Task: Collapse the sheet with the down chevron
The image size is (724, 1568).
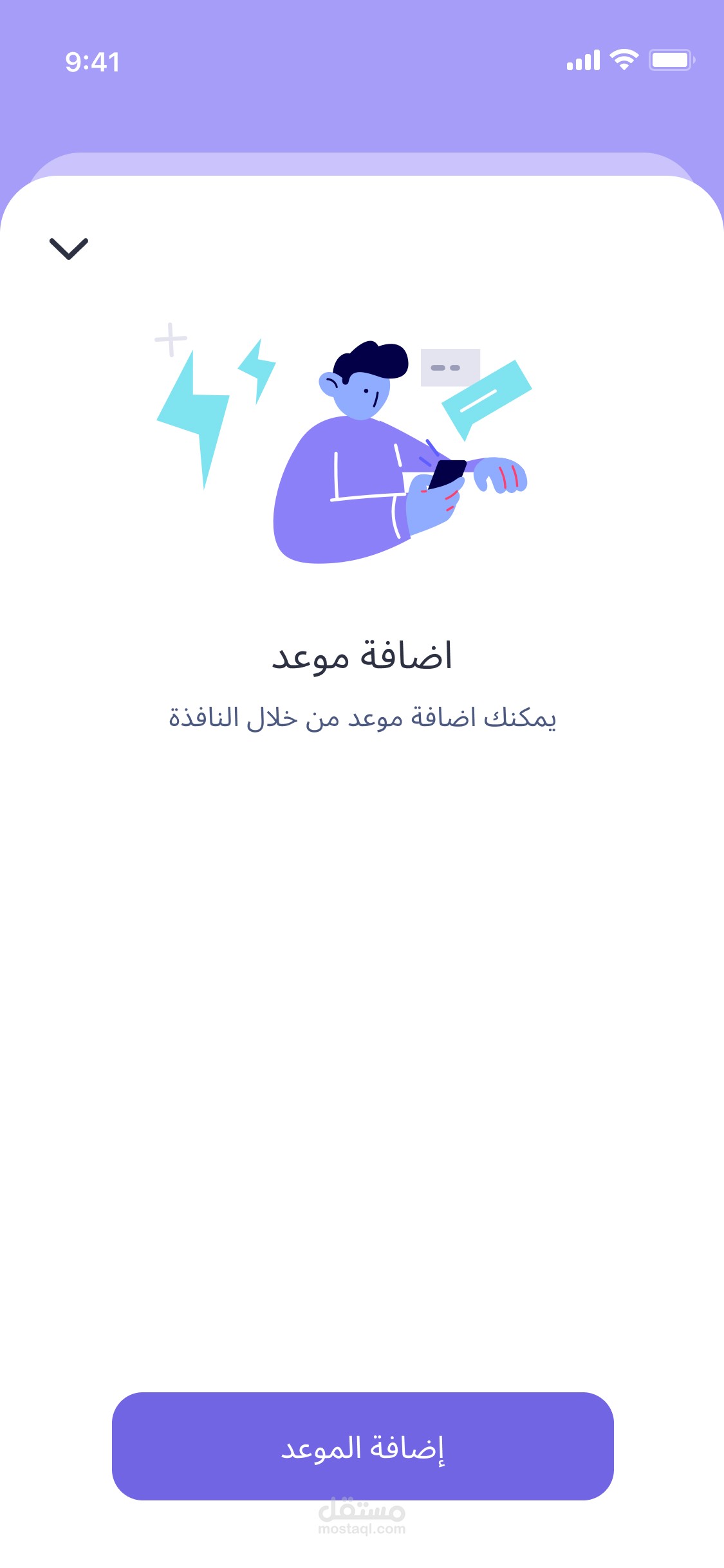Action: pyautogui.click(x=69, y=248)
